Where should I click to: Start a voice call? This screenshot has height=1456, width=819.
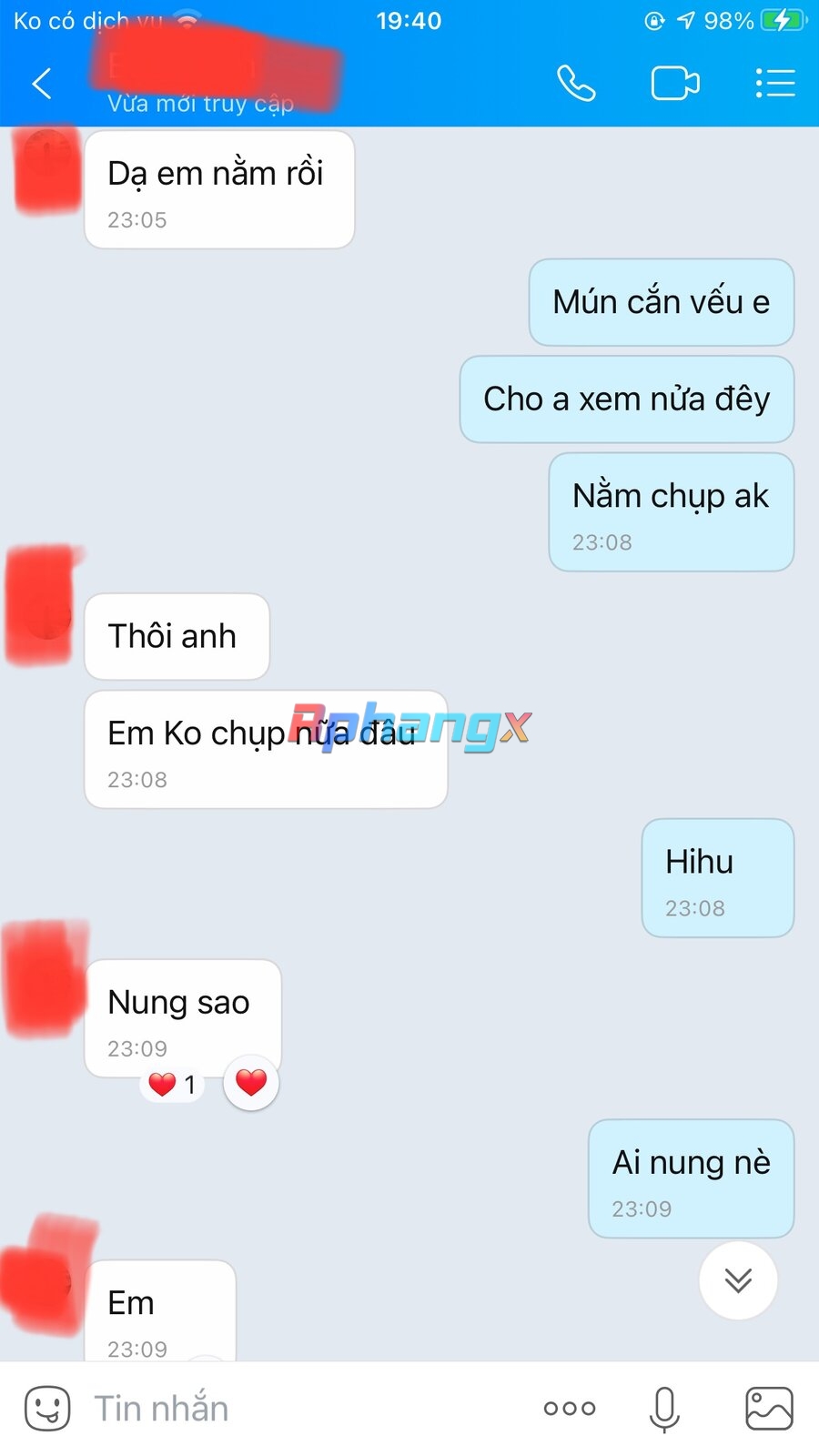point(576,84)
